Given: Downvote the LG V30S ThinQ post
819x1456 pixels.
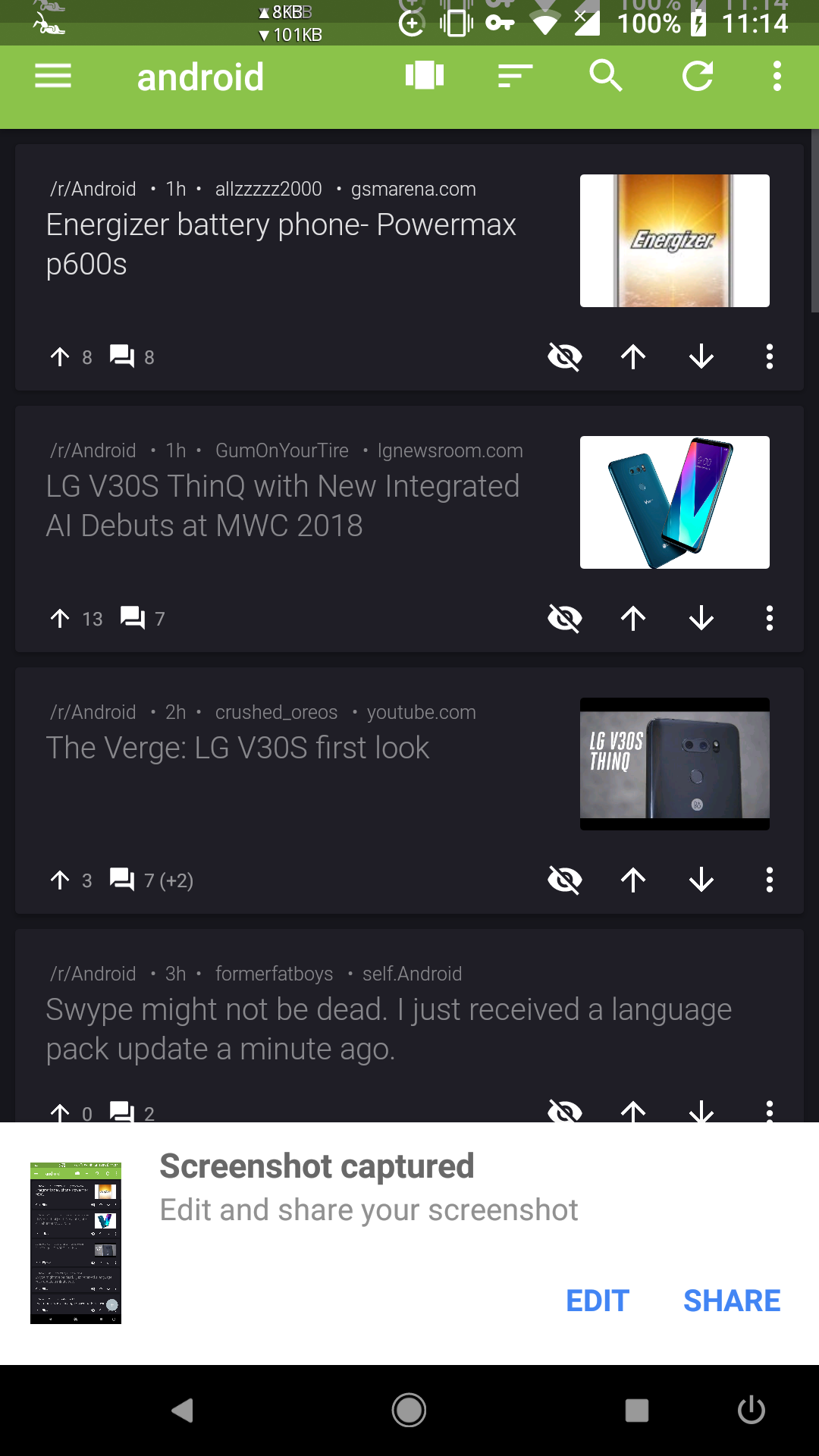Looking at the screenshot, I should (700, 618).
